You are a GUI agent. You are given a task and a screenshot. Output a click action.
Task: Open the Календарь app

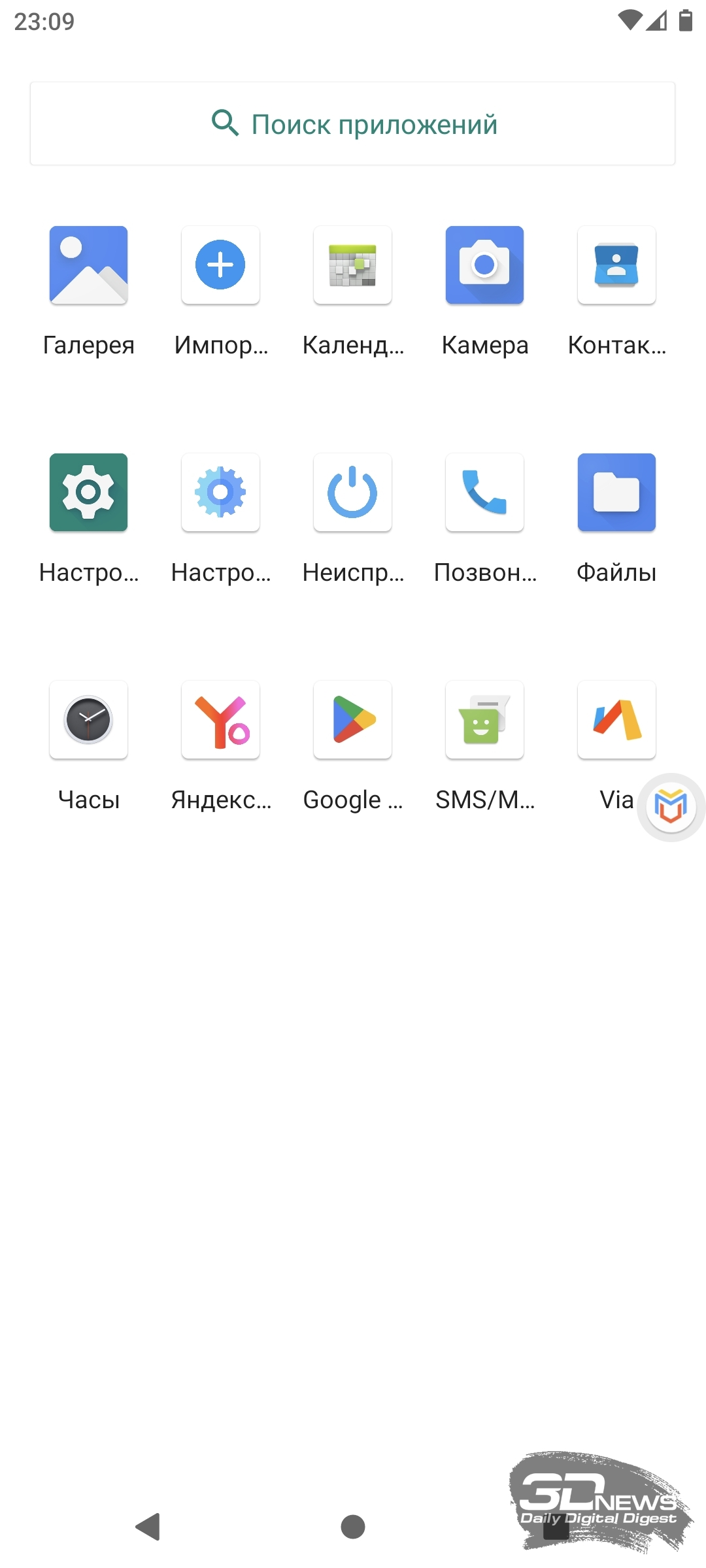(x=352, y=265)
